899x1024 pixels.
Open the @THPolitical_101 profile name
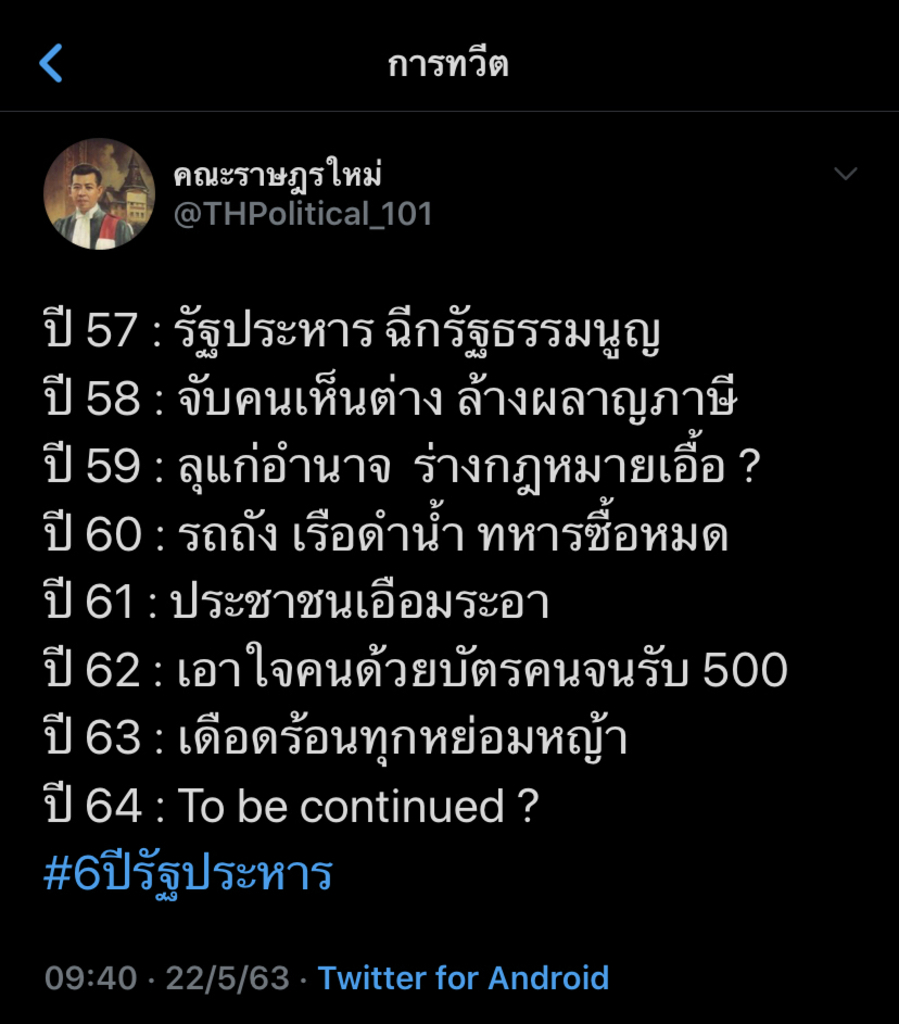click(302, 215)
